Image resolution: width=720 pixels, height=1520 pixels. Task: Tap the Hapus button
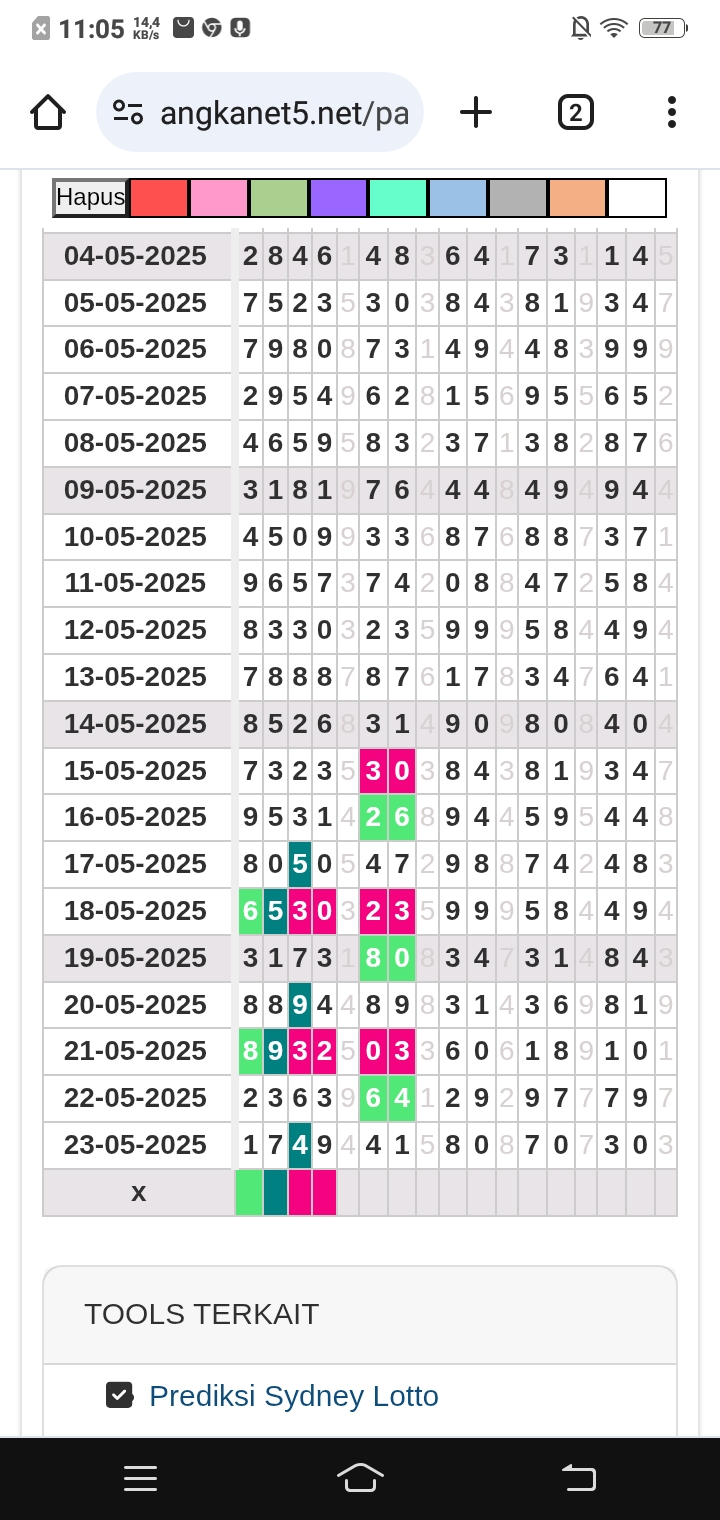pos(91,198)
